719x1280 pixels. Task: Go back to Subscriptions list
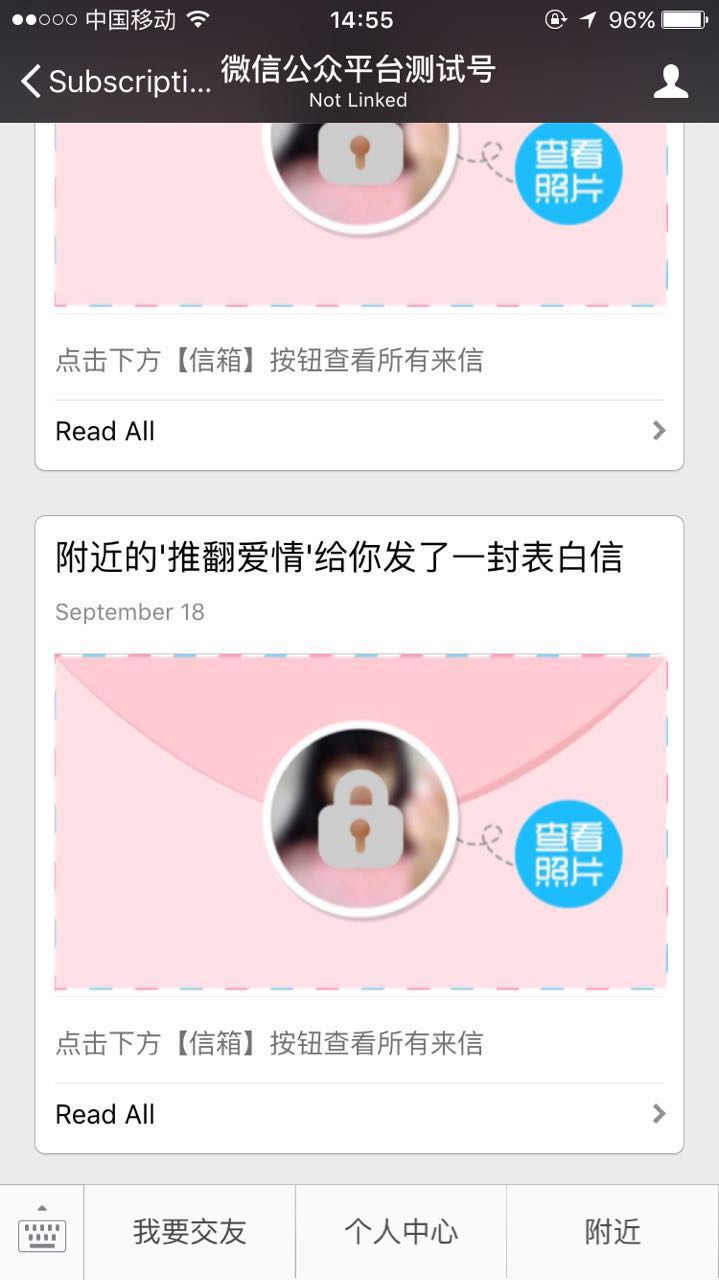coord(115,82)
